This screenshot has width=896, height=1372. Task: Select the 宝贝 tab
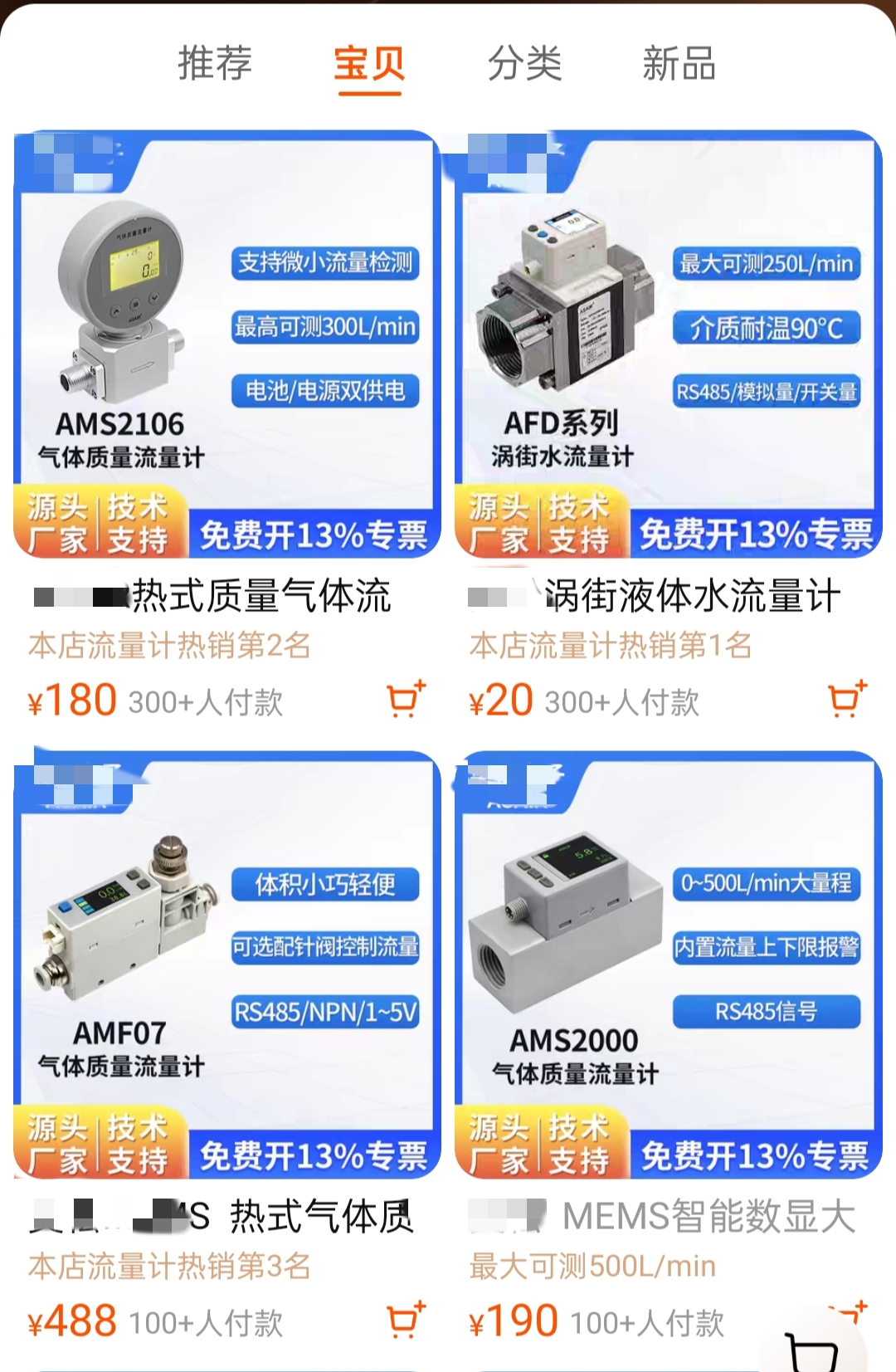pyautogui.click(x=369, y=64)
